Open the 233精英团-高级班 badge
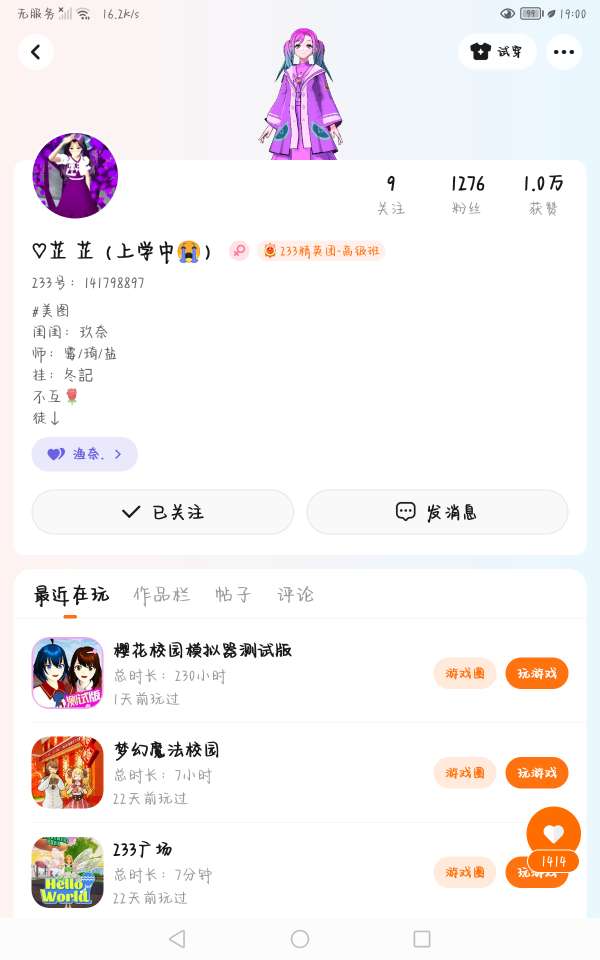Viewport: 600px width, 960px height. coord(321,251)
